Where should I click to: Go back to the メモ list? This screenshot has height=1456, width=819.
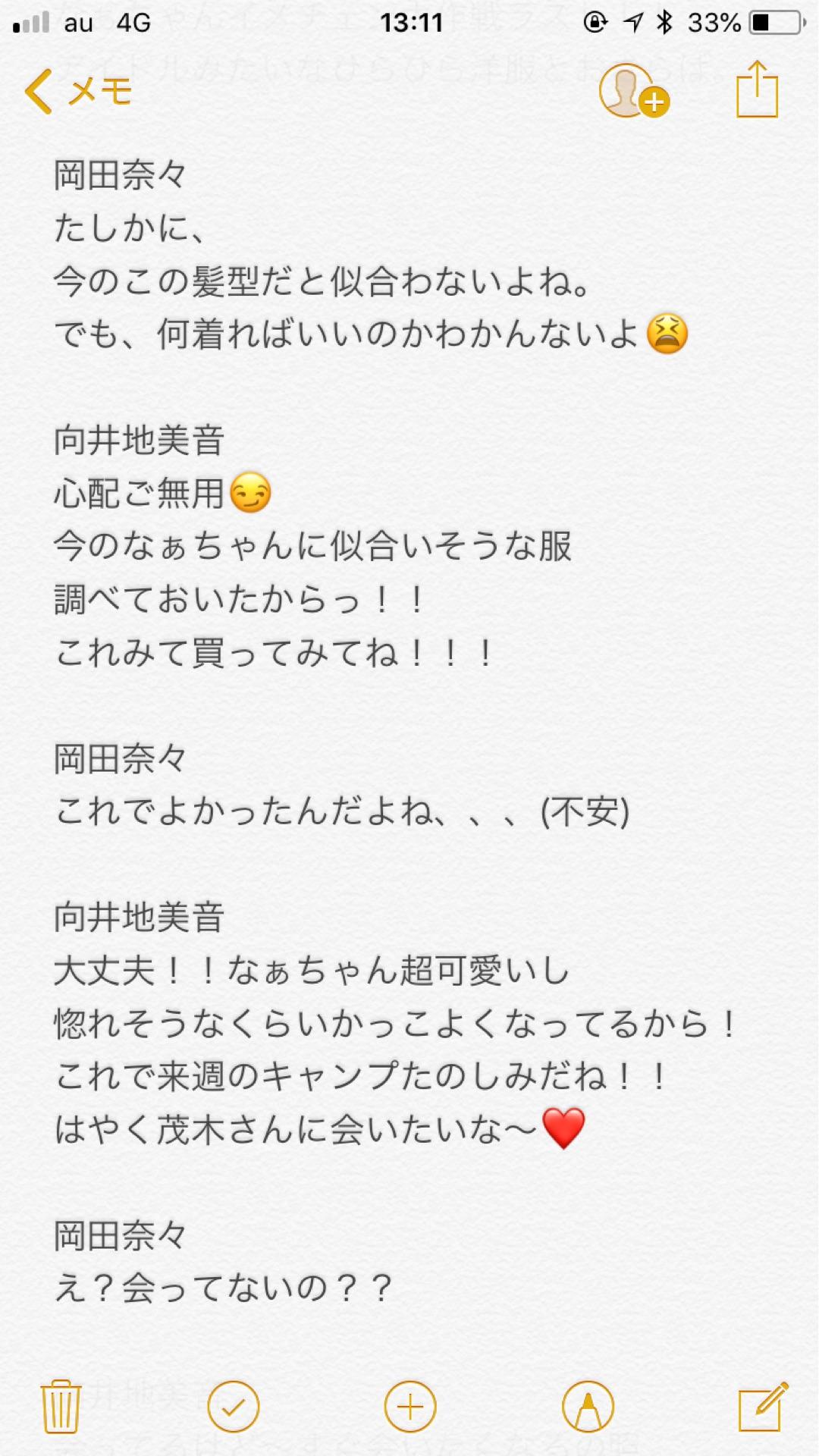78,93
